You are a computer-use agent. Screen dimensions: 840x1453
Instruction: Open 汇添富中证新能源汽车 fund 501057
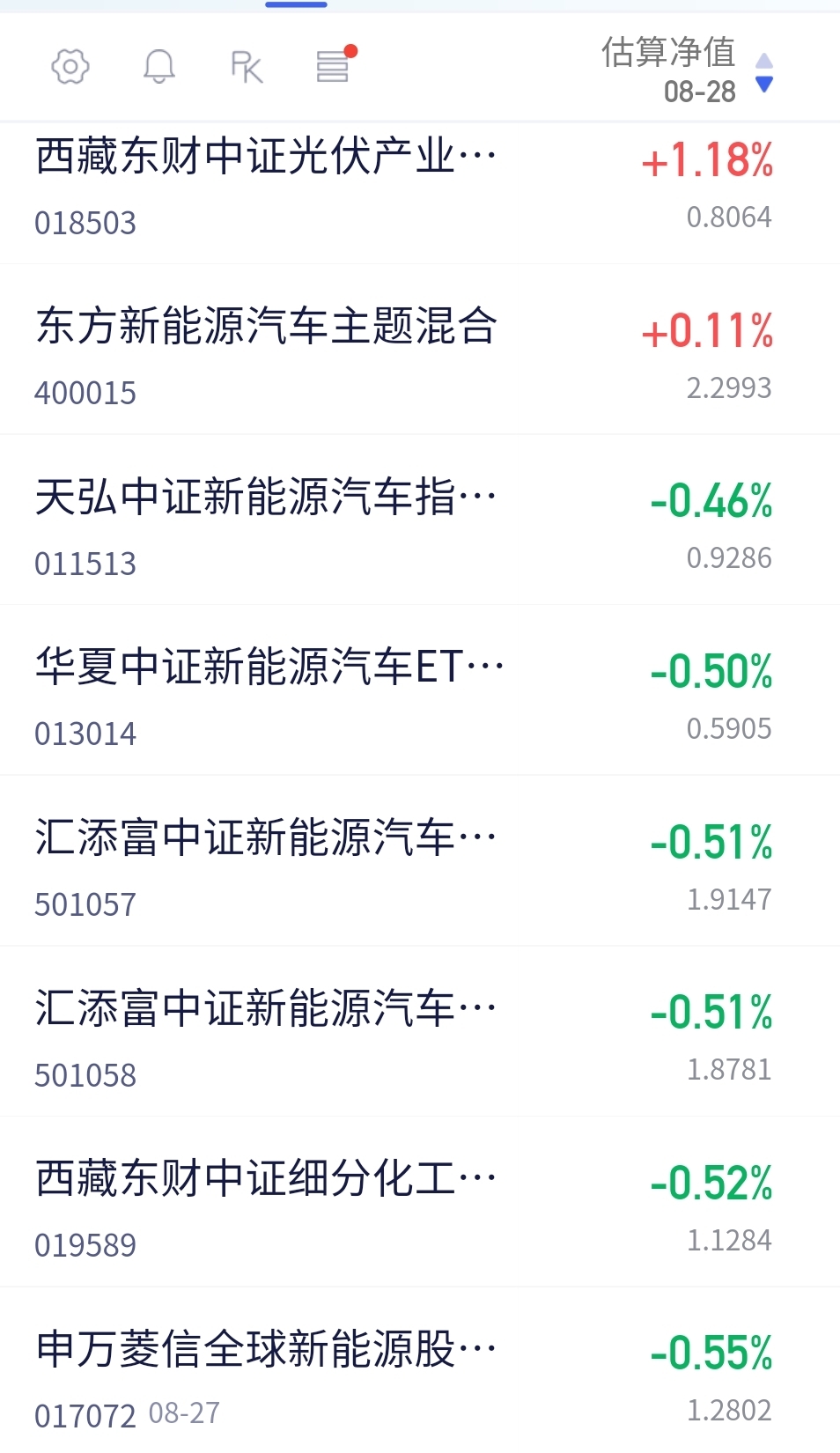click(x=420, y=861)
